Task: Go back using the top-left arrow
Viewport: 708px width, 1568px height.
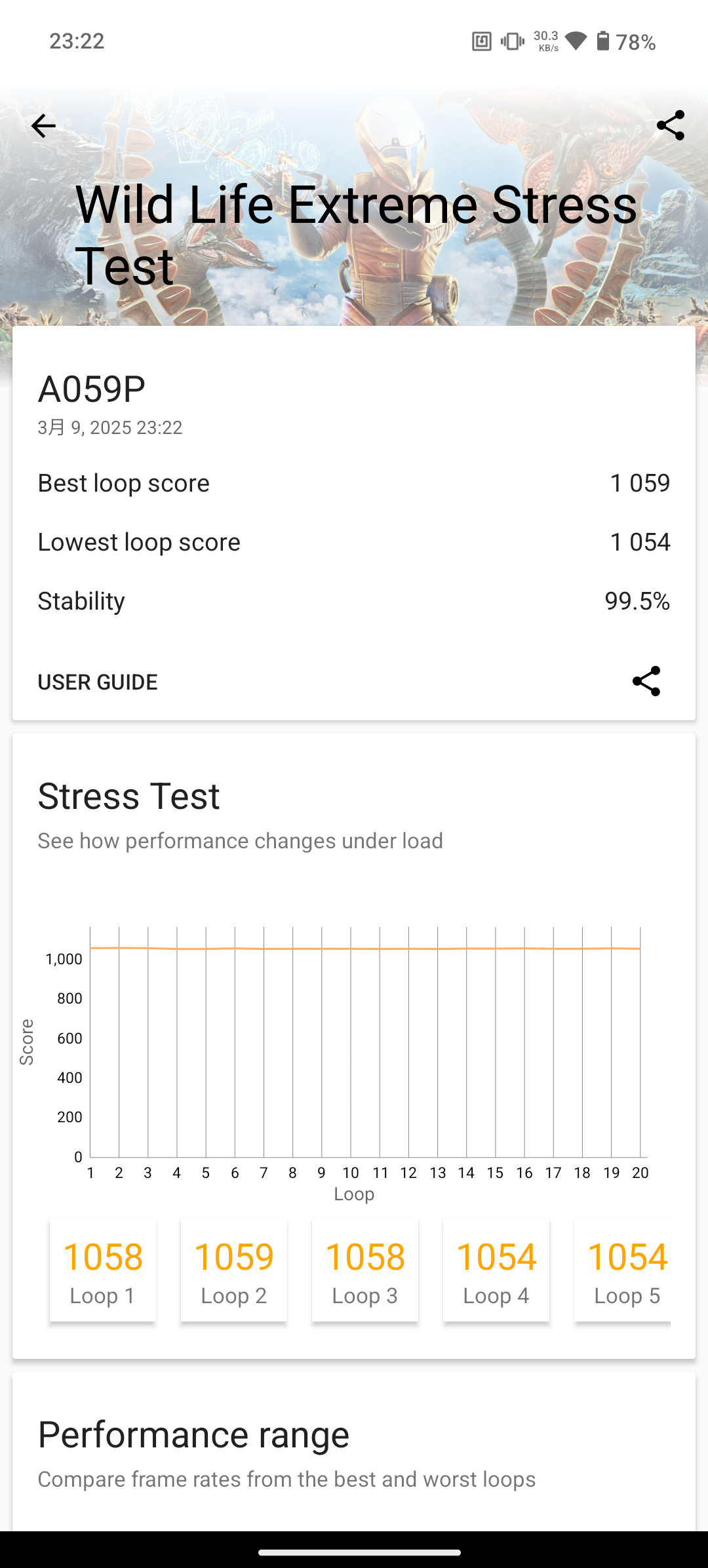Action: pos(43,126)
